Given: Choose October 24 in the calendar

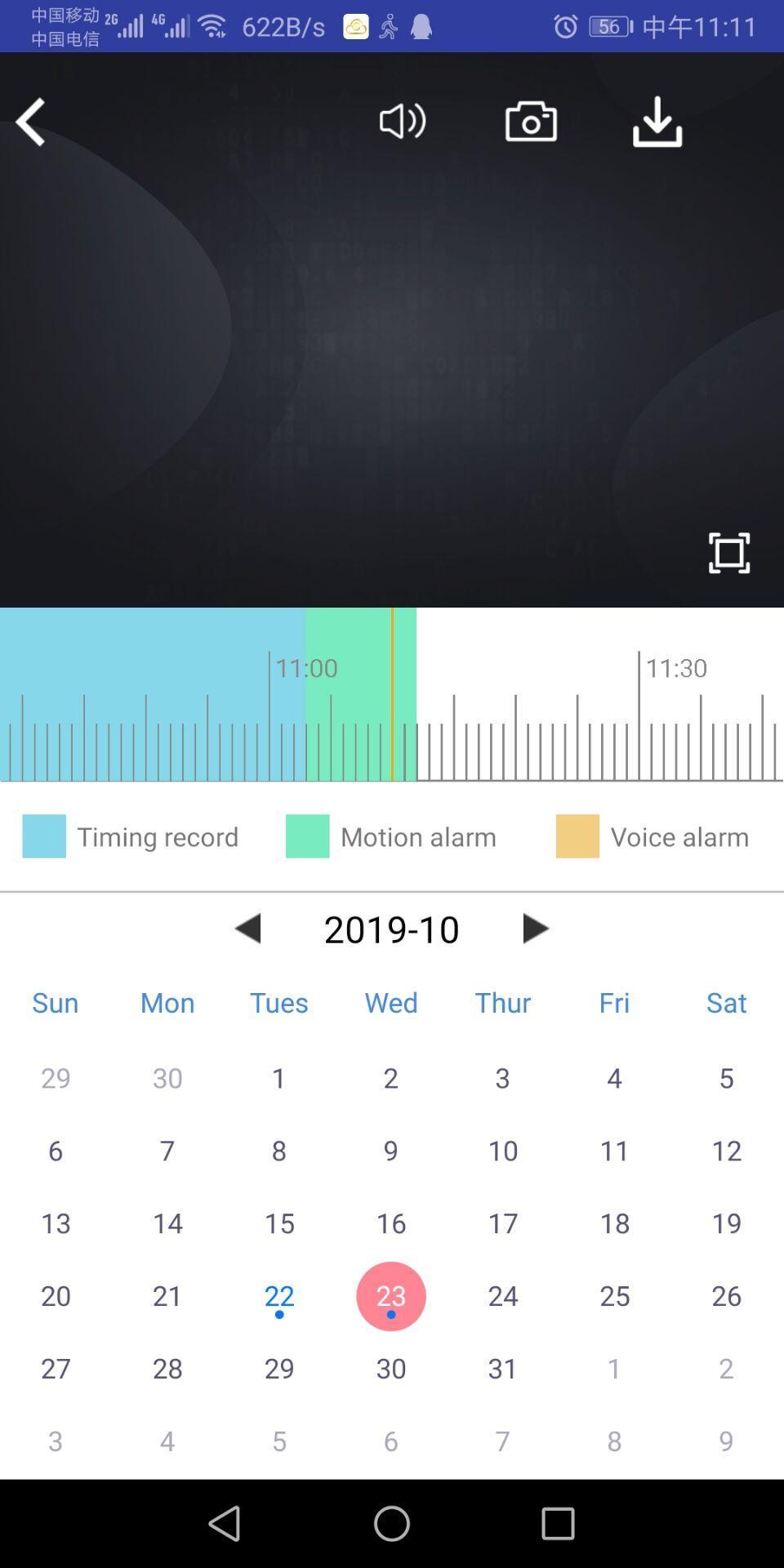Looking at the screenshot, I should click(503, 1296).
